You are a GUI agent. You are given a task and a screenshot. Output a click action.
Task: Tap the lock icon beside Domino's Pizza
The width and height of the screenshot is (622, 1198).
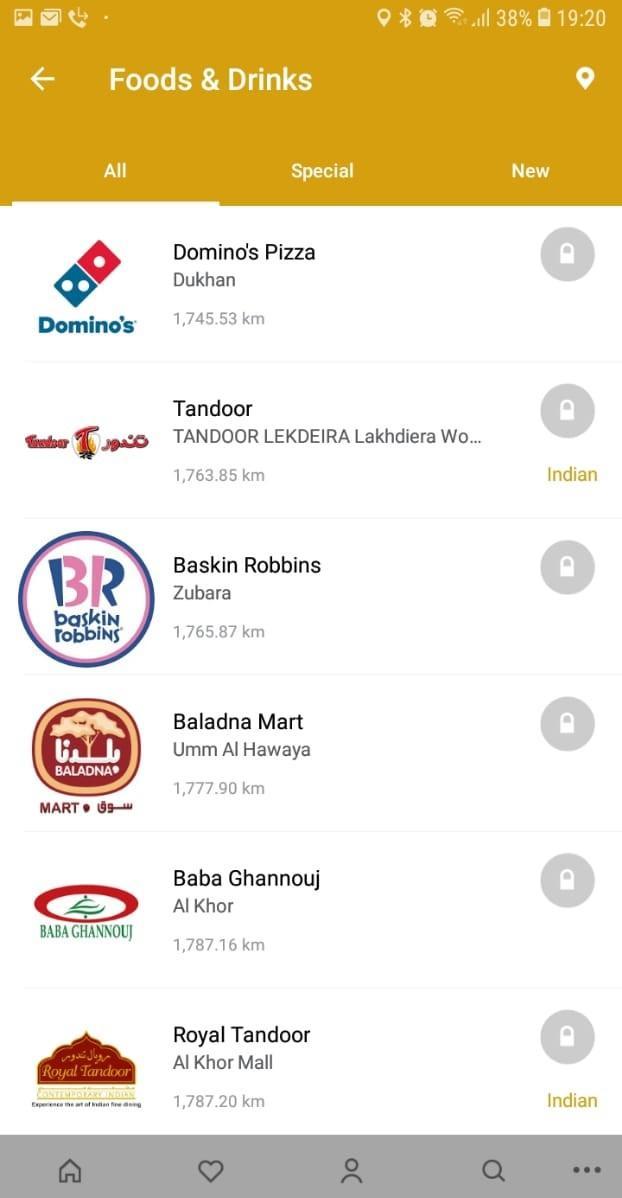[567, 254]
